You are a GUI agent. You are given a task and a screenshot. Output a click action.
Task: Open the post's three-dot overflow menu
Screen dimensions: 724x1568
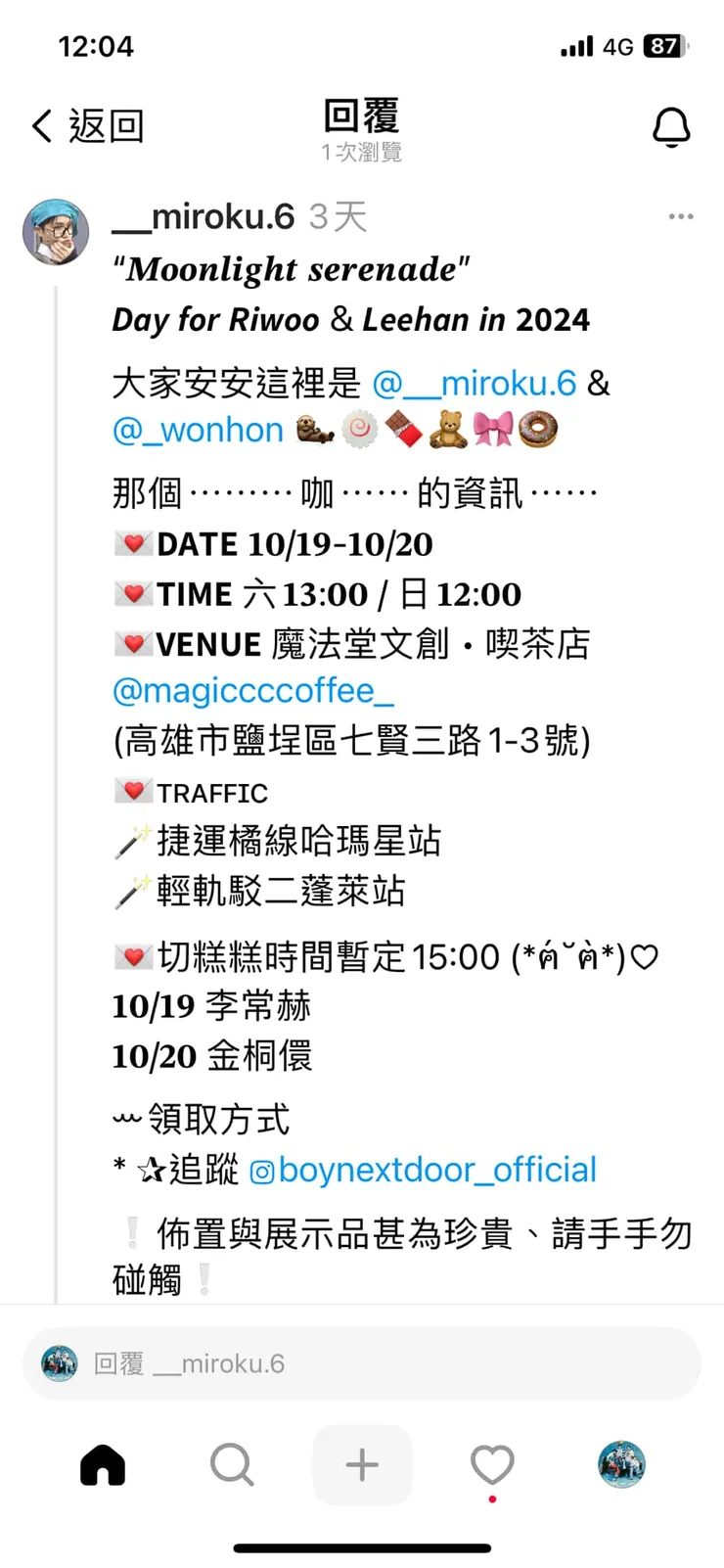point(681,216)
